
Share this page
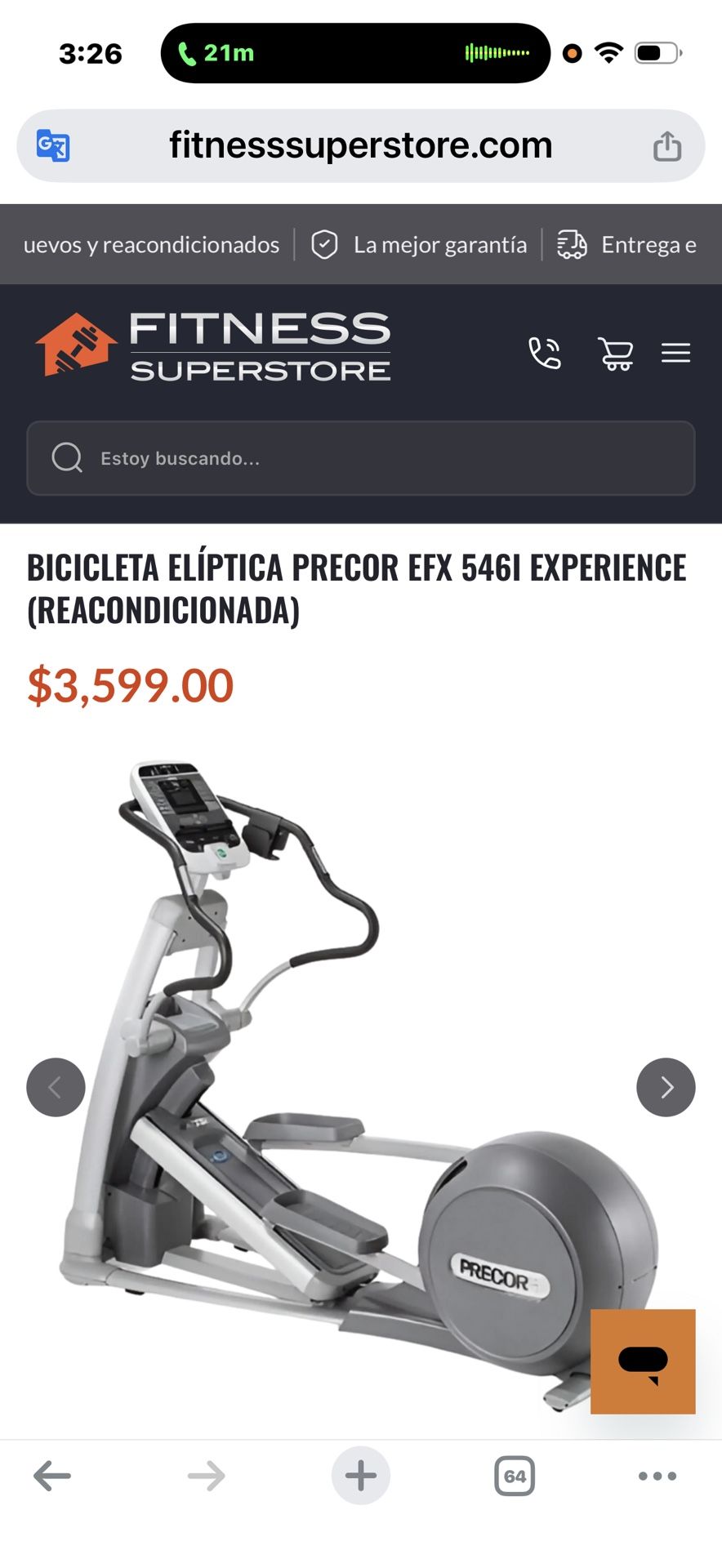coord(666,146)
